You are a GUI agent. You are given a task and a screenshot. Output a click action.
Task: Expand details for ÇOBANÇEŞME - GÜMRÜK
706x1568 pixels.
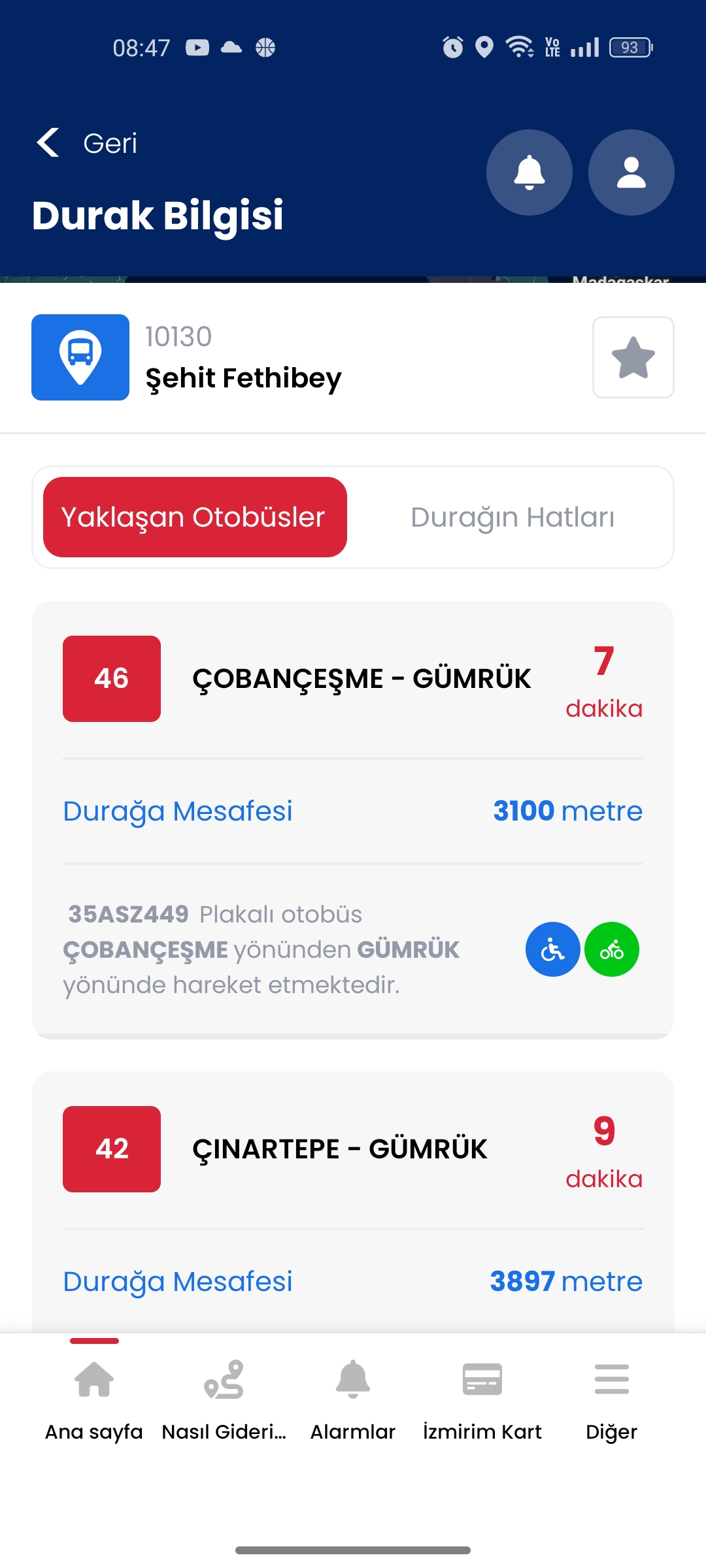click(x=361, y=678)
